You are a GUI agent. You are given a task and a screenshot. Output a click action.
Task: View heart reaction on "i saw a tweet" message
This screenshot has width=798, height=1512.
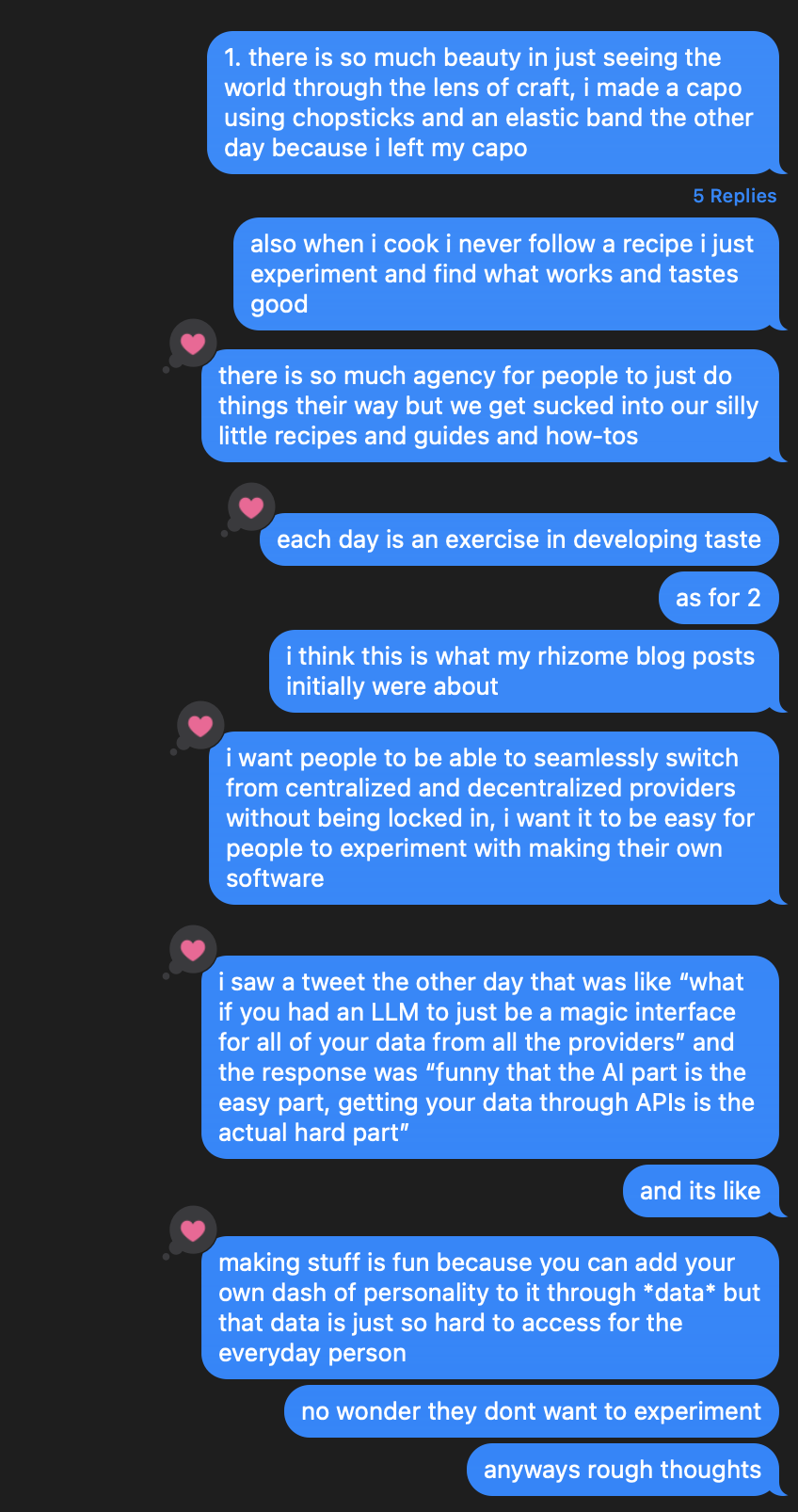(x=193, y=950)
